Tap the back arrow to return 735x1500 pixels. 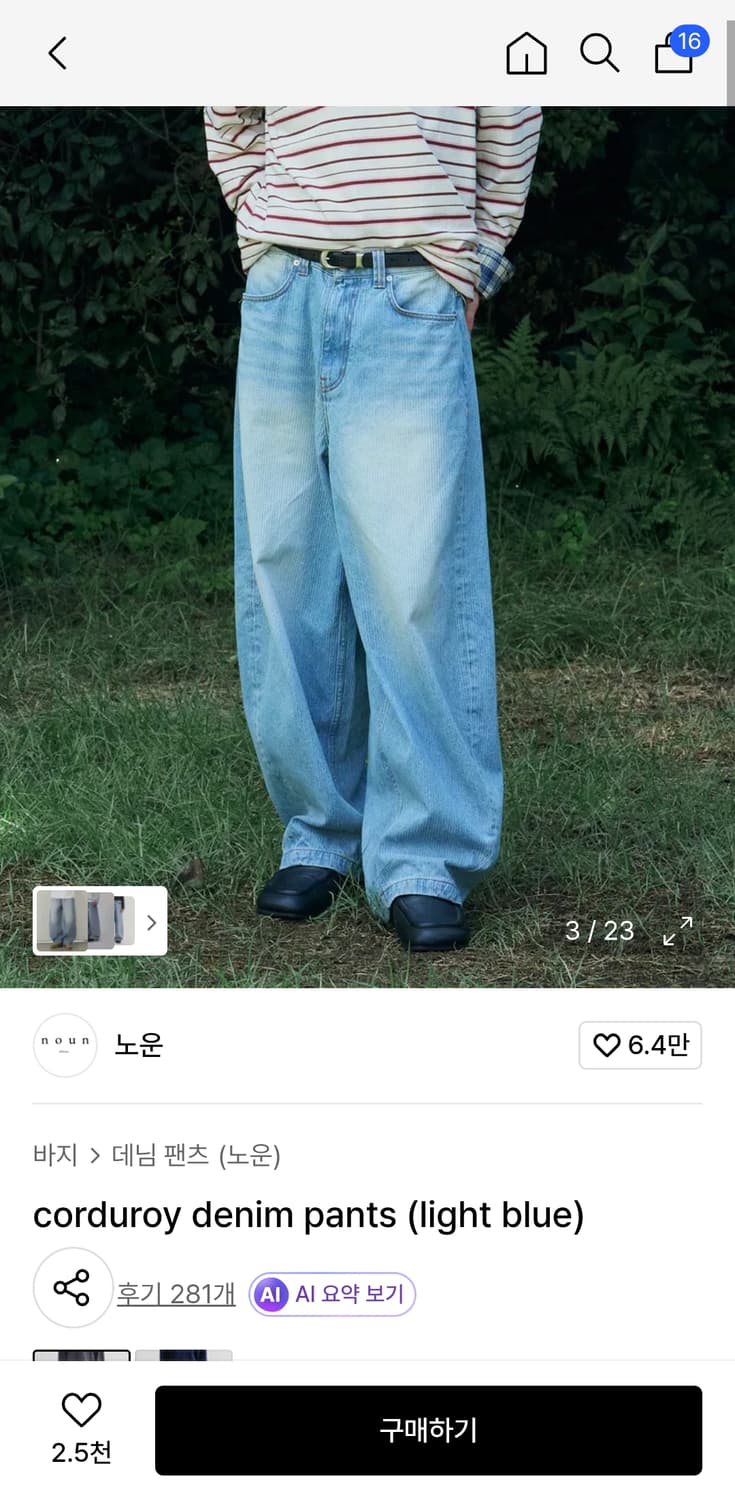pyautogui.click(x=56, y=52)
